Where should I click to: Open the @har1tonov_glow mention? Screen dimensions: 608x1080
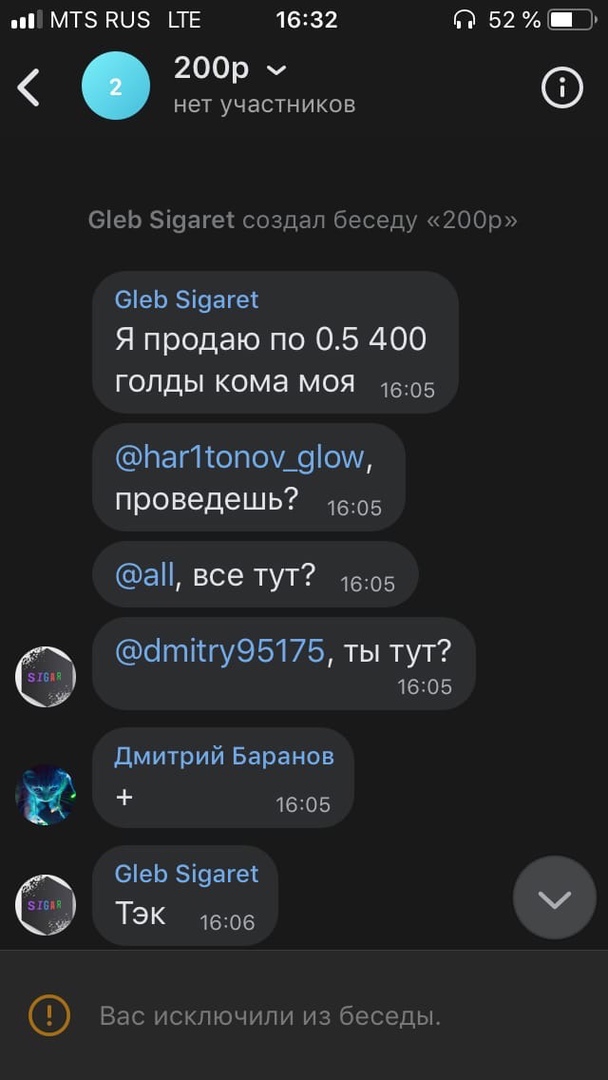[240, 458]
